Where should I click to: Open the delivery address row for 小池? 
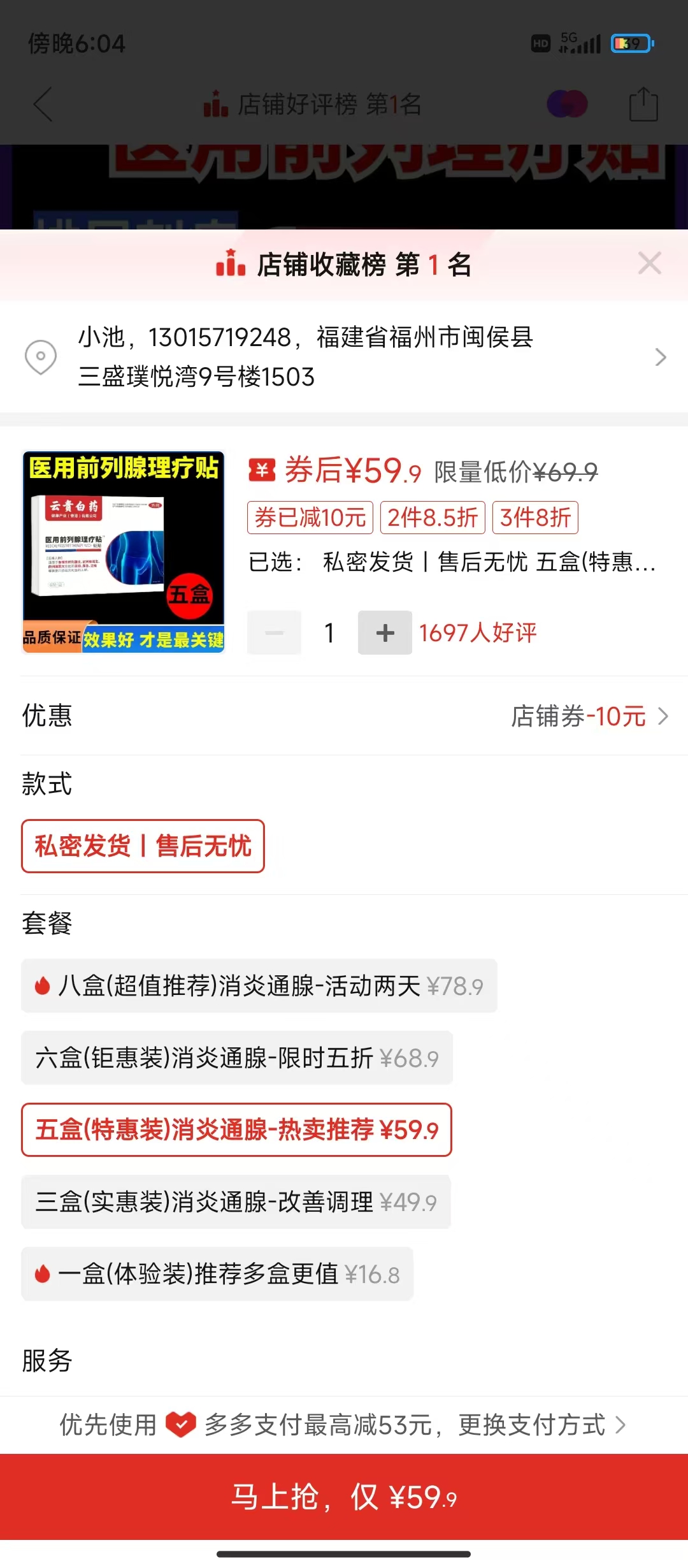pyautogui.click(x=344, y=357)
